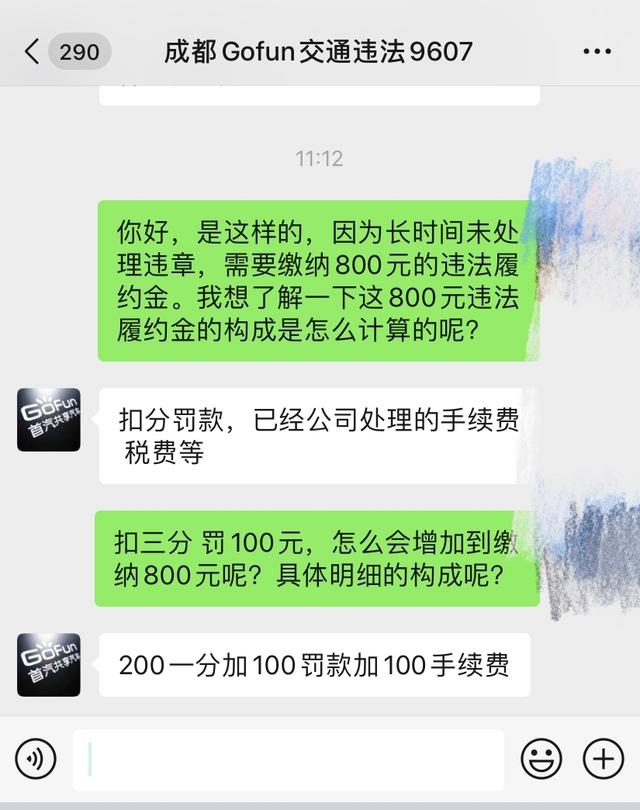This screenshot has height=810, width=640.
Task: Open the chat's three-dot menu
Action: click(596, 51)
